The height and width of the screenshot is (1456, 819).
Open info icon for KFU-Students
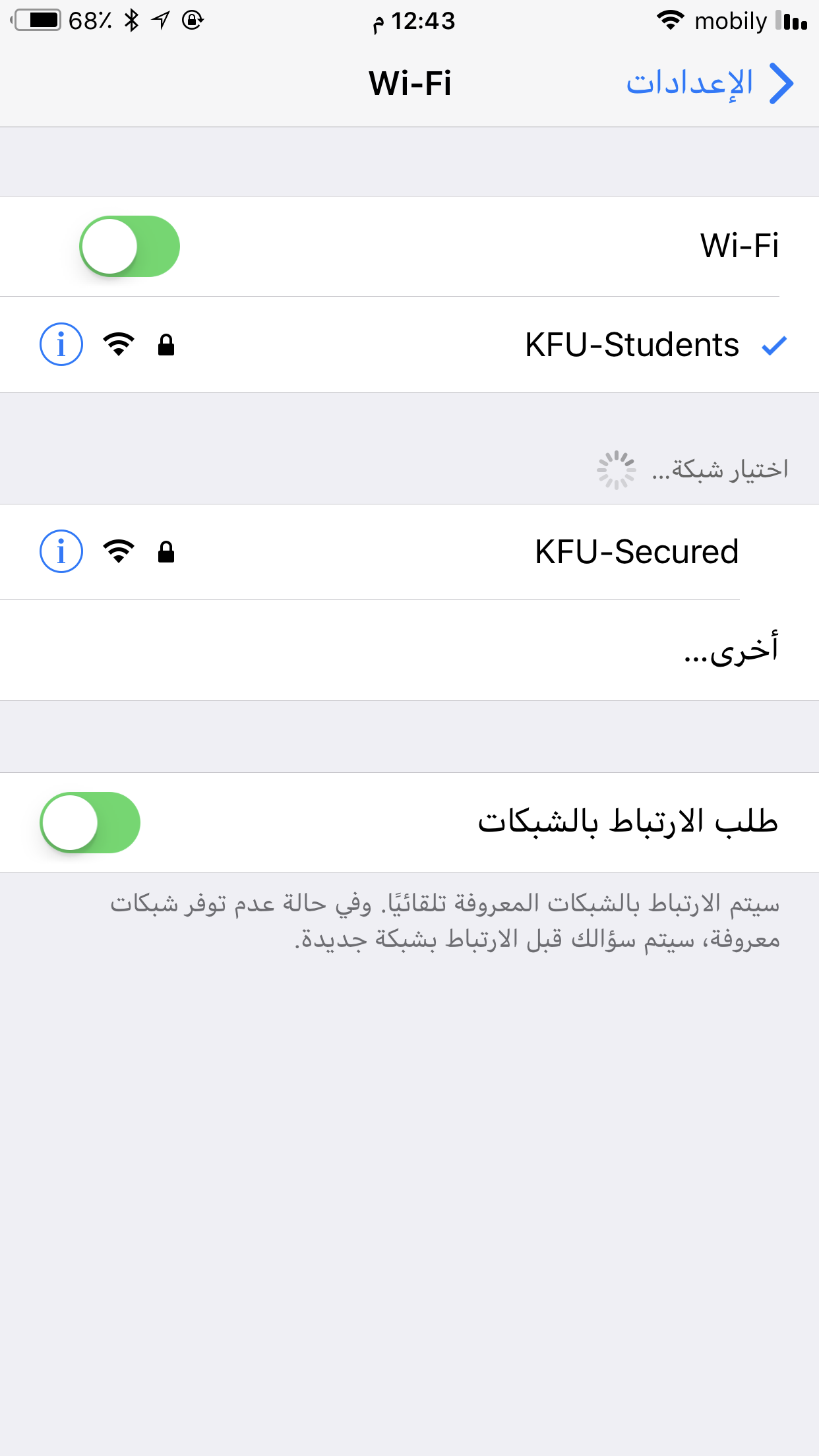click(x=61, y=344)
